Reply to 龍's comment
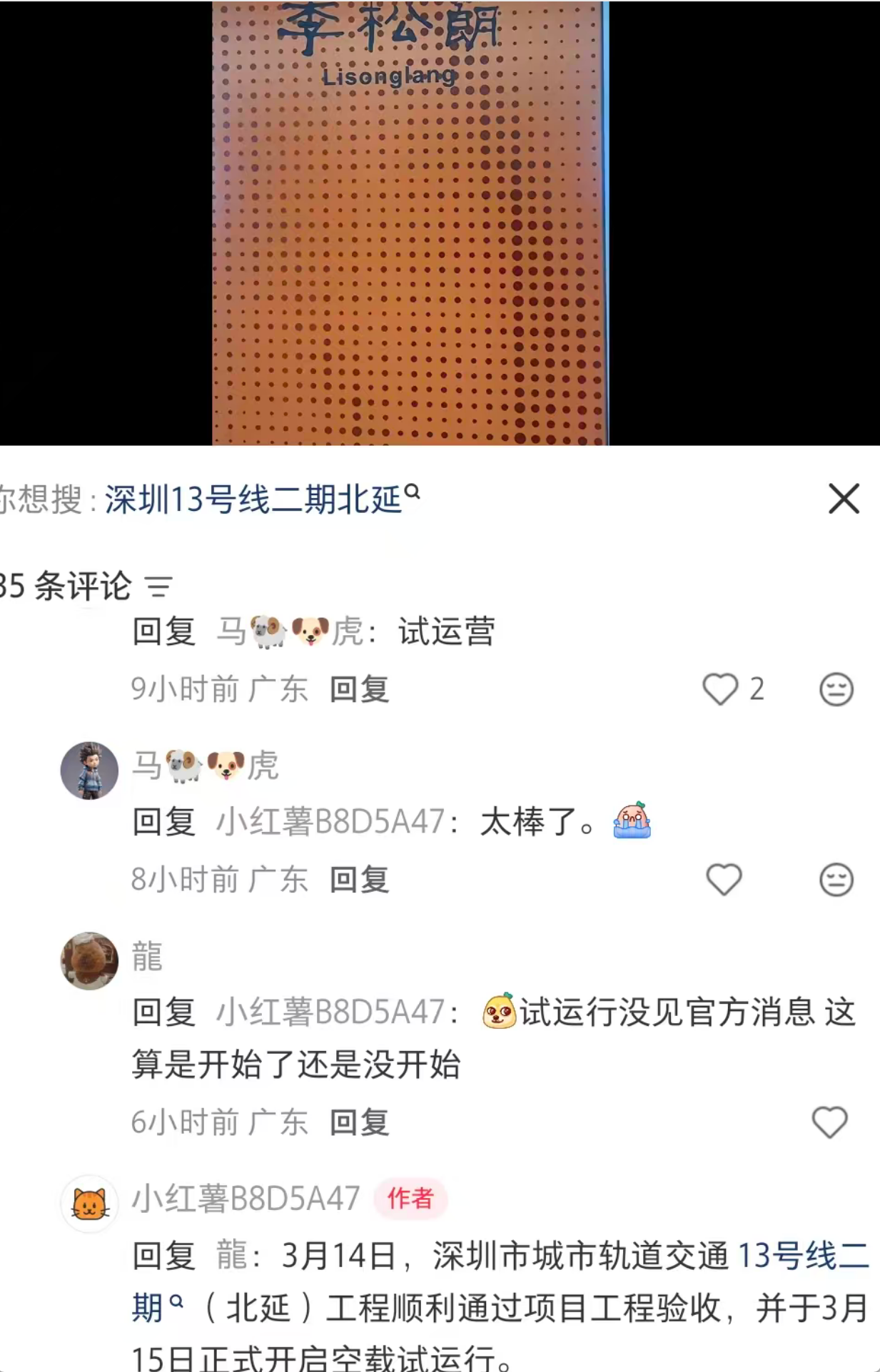The image size is (880, 1372). coord(359,1123)
